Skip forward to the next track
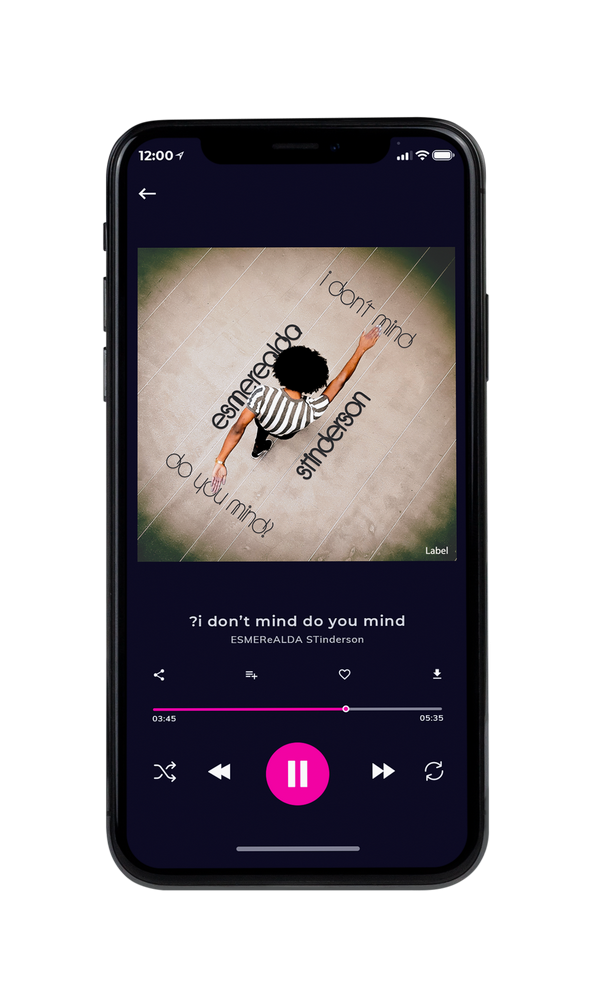Image resolution: width=600 pixels, height=1000 pixels. [x=383, y=771]
